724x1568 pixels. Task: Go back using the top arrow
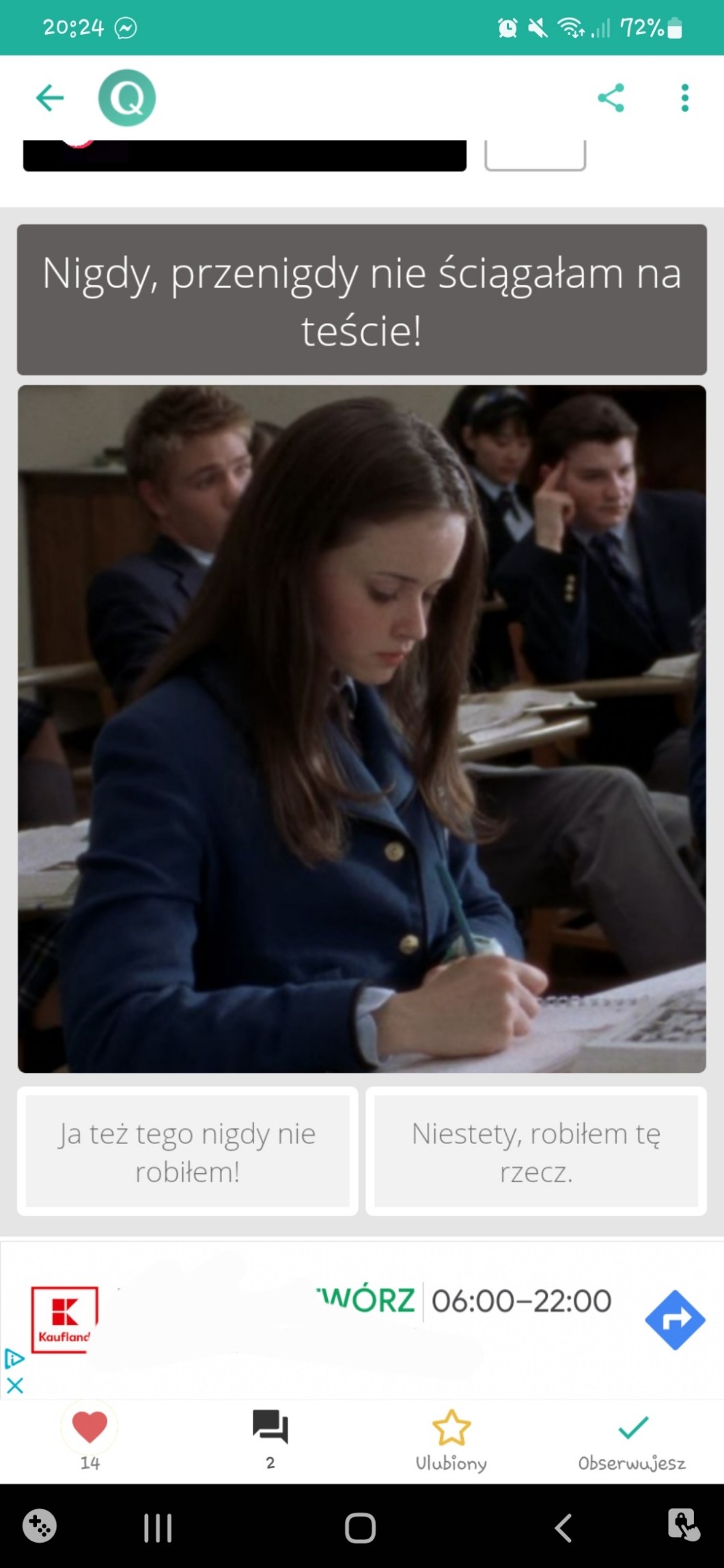pos(50,98)
